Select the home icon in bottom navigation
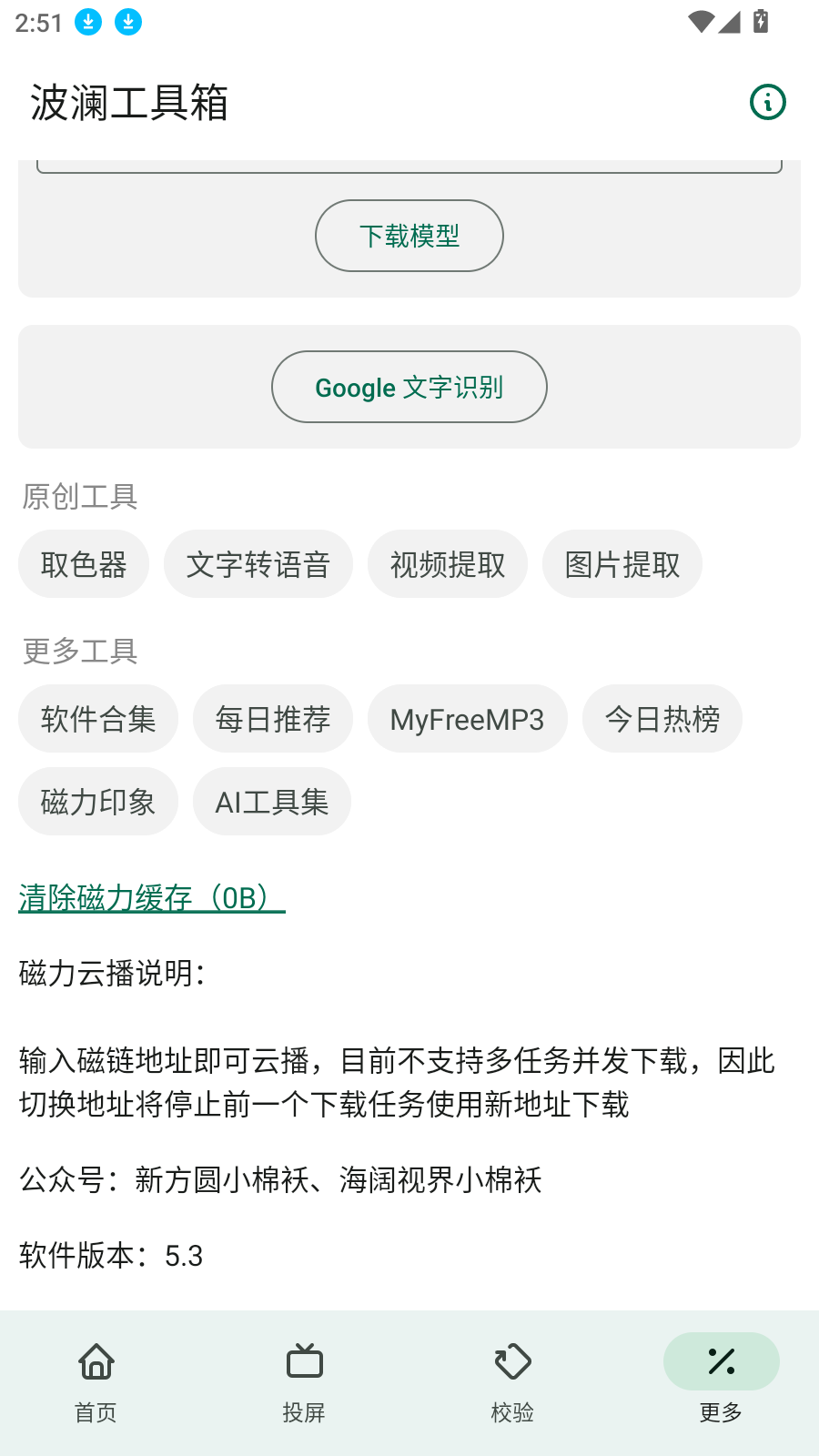Screen dimensions: 819x1456 pyautogui.click(x=95, y=1362)
